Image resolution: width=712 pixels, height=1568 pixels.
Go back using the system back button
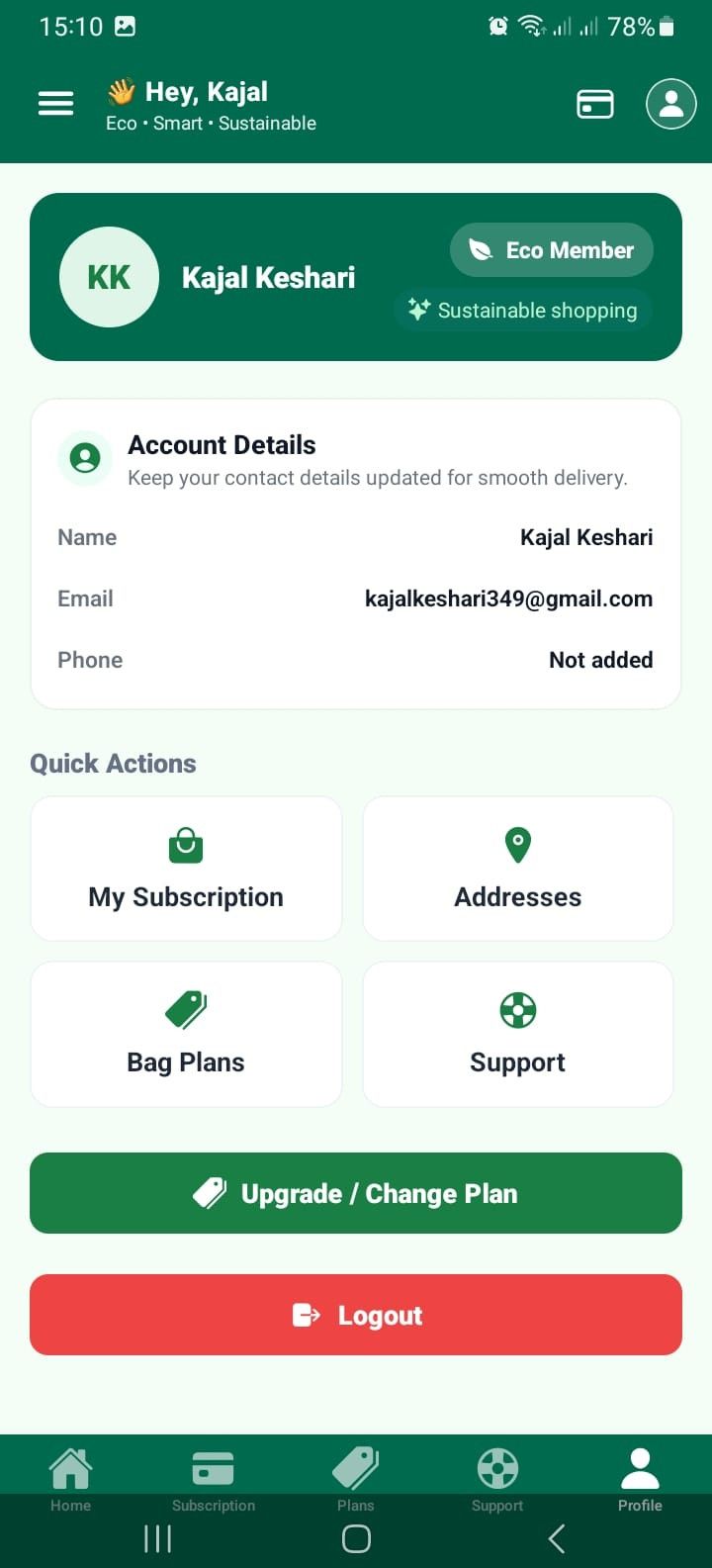pyautogui.click(x=557, y=1538)
